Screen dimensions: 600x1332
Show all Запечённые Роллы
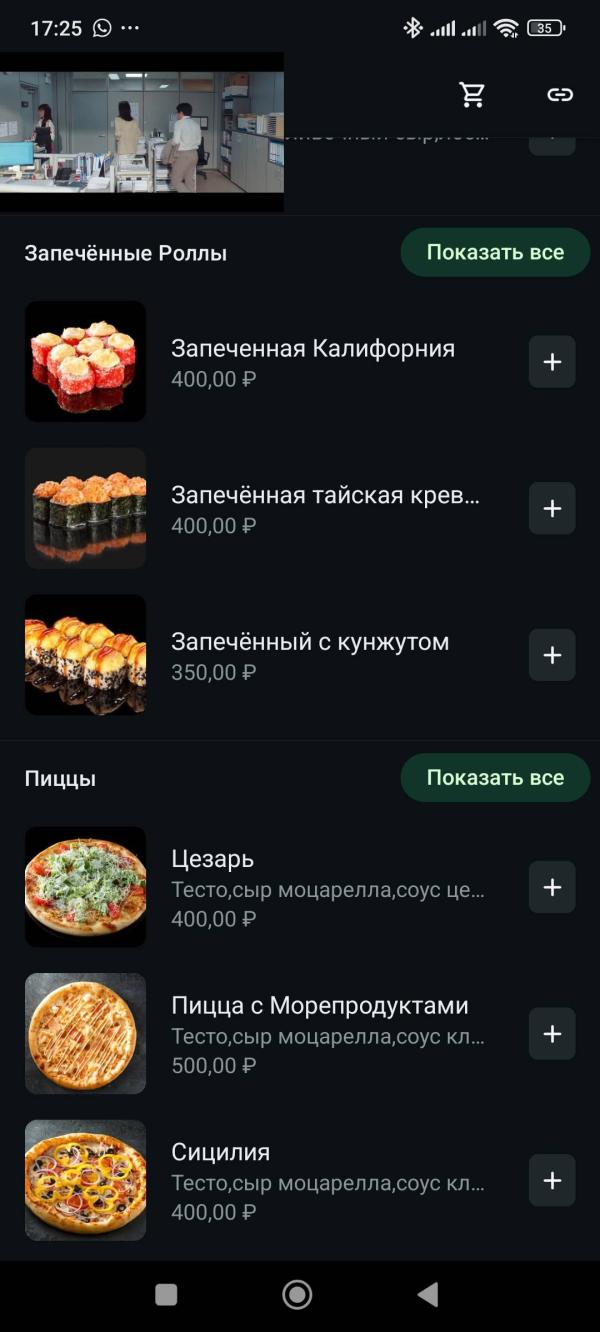(495, 252)
